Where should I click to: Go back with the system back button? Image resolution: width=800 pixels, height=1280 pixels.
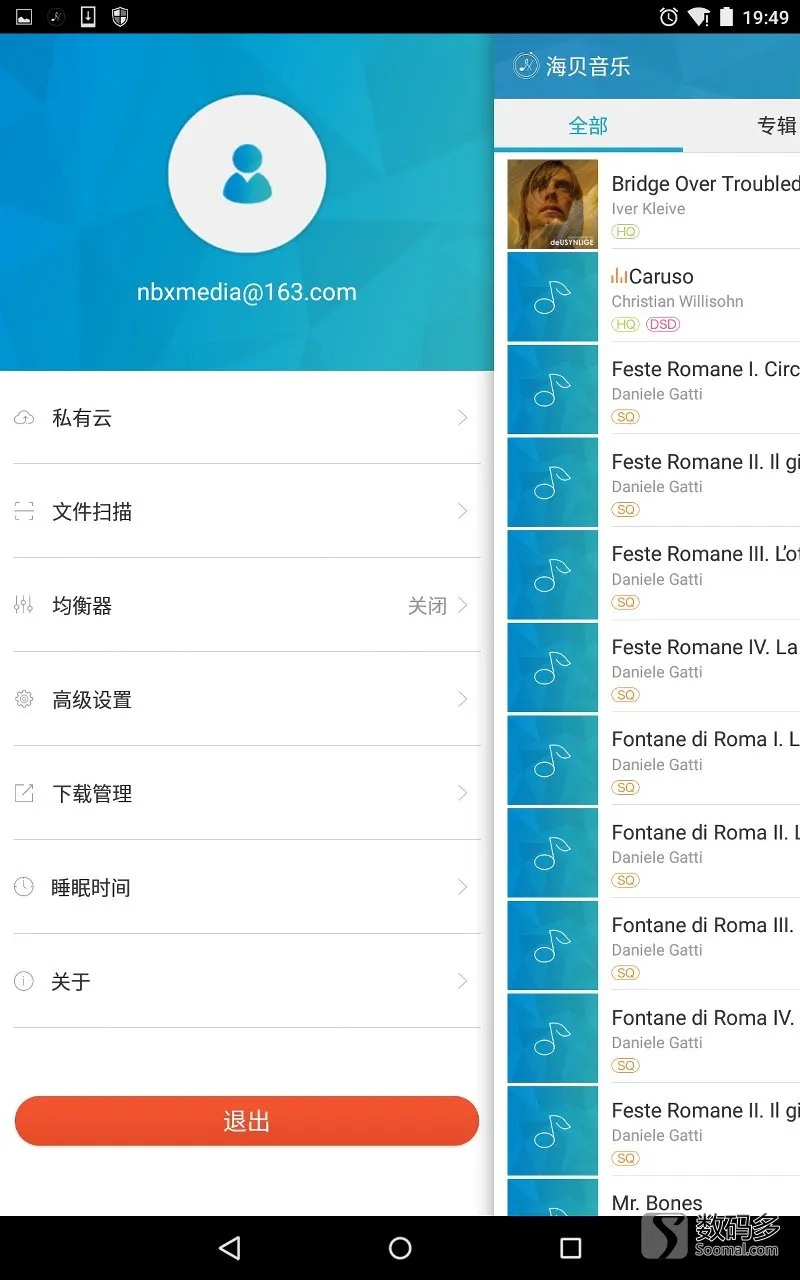click(x=230, y=1248)
